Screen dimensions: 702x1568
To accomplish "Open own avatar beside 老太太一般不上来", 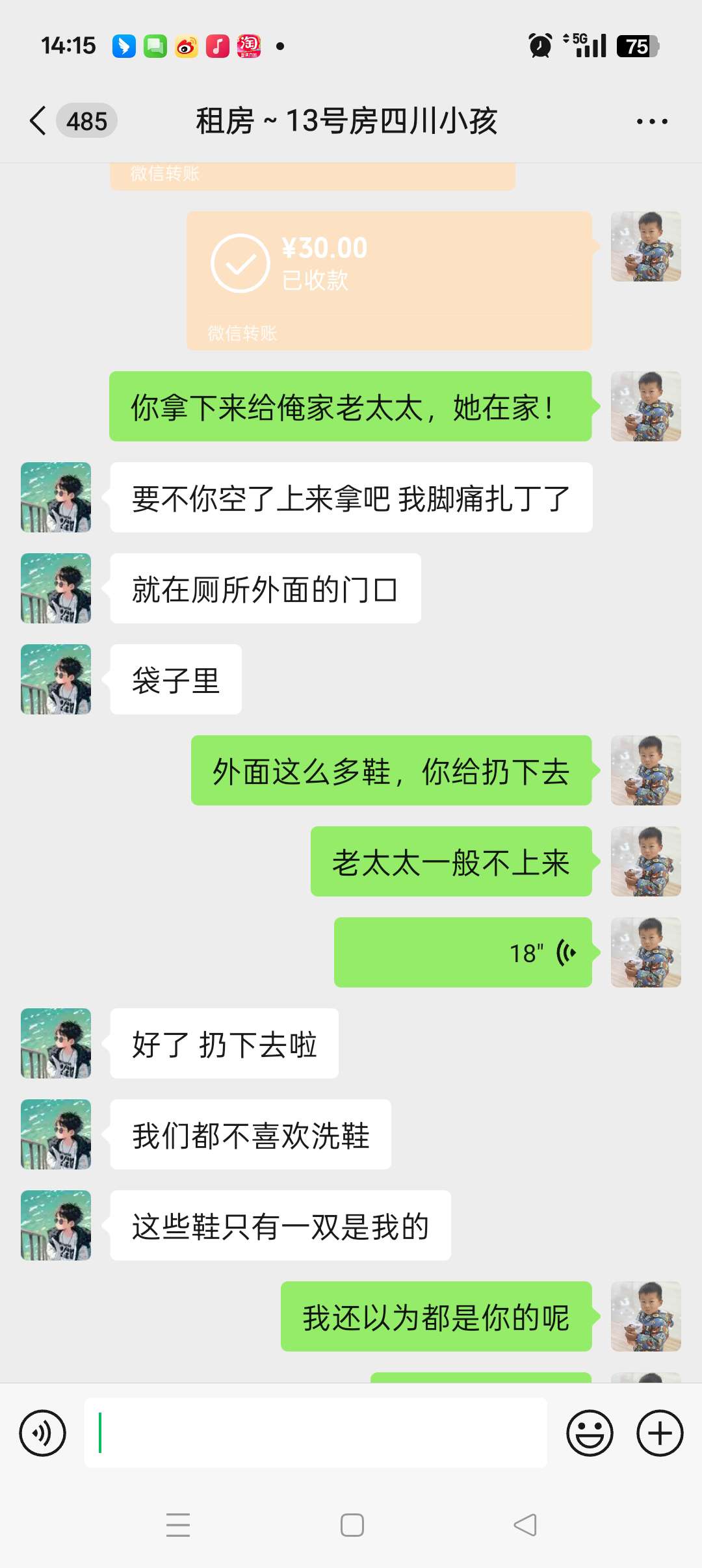I will [x=645, y=861].
